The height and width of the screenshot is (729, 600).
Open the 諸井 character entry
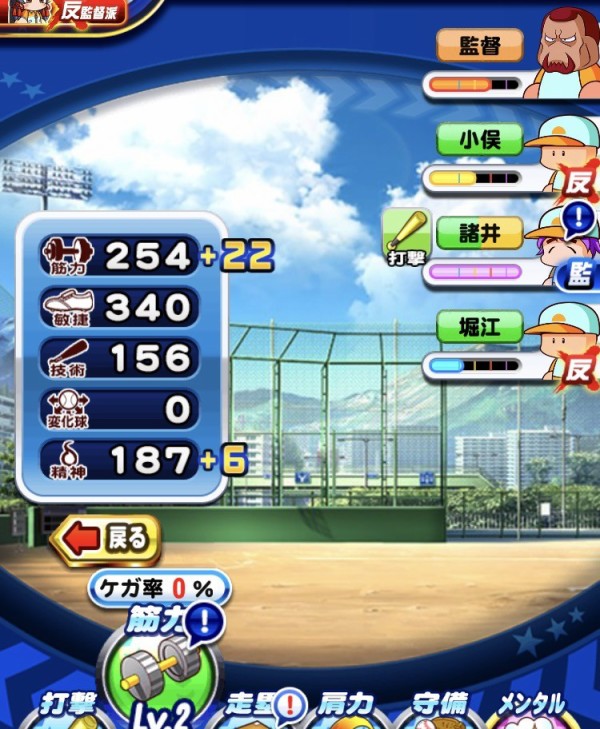[x=479, y=235]
